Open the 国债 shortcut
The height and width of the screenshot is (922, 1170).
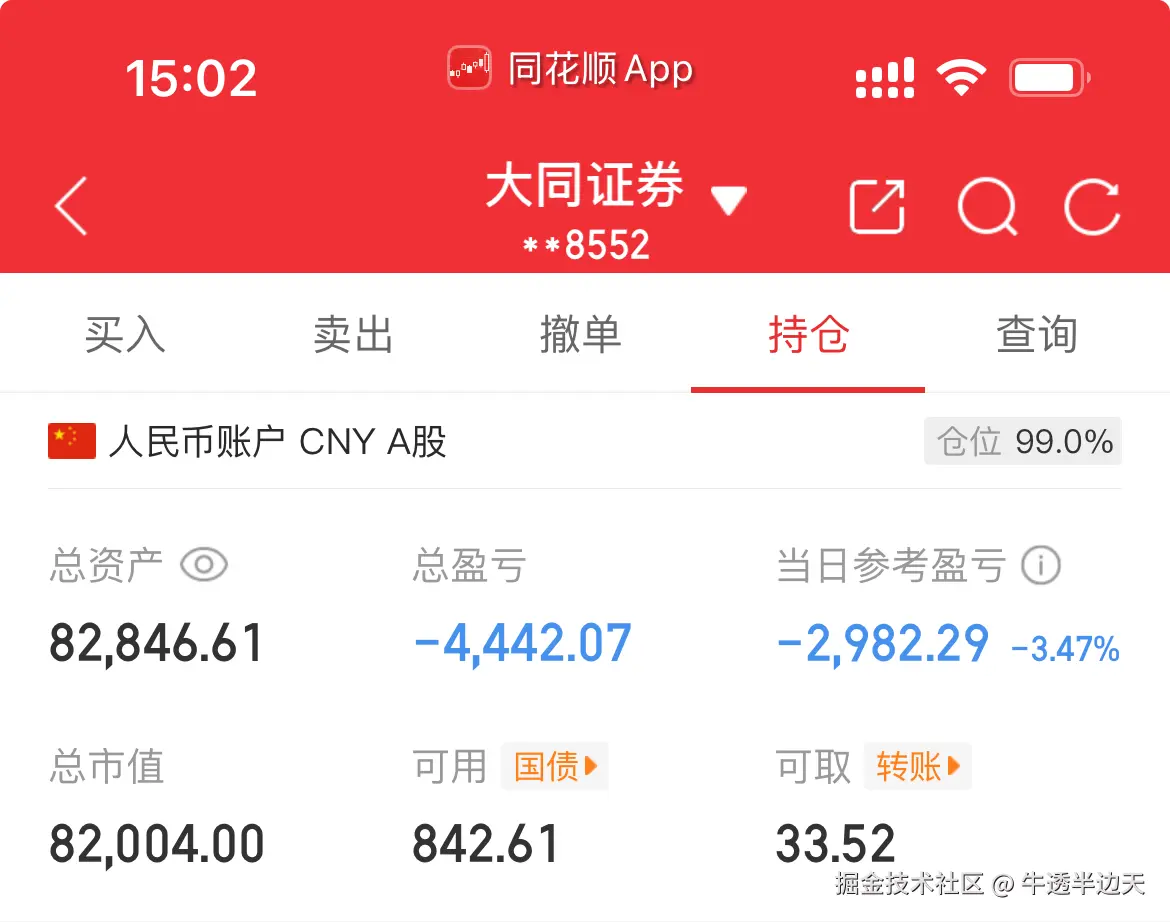click(555, 767)
